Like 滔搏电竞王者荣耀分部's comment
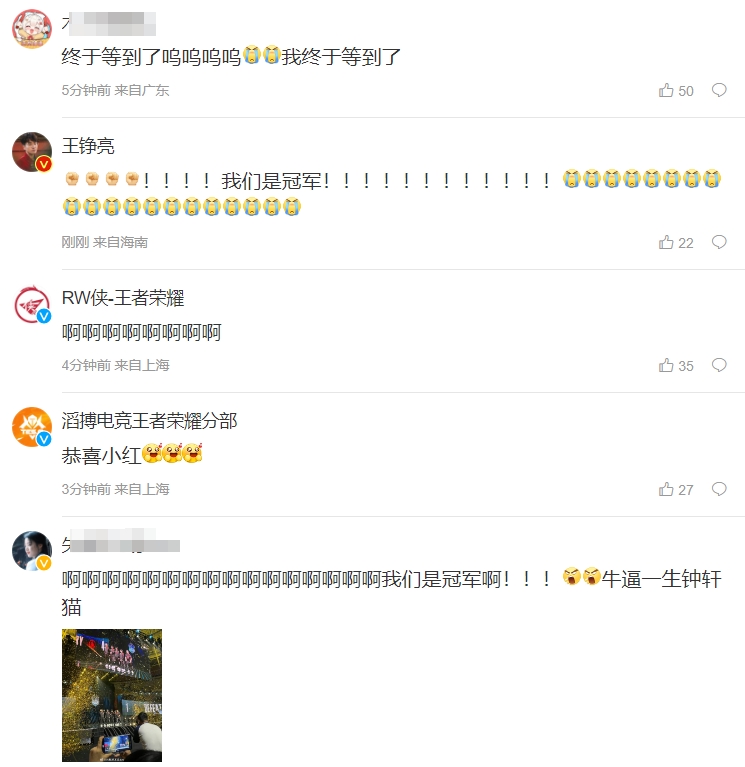 coord(667,489)
